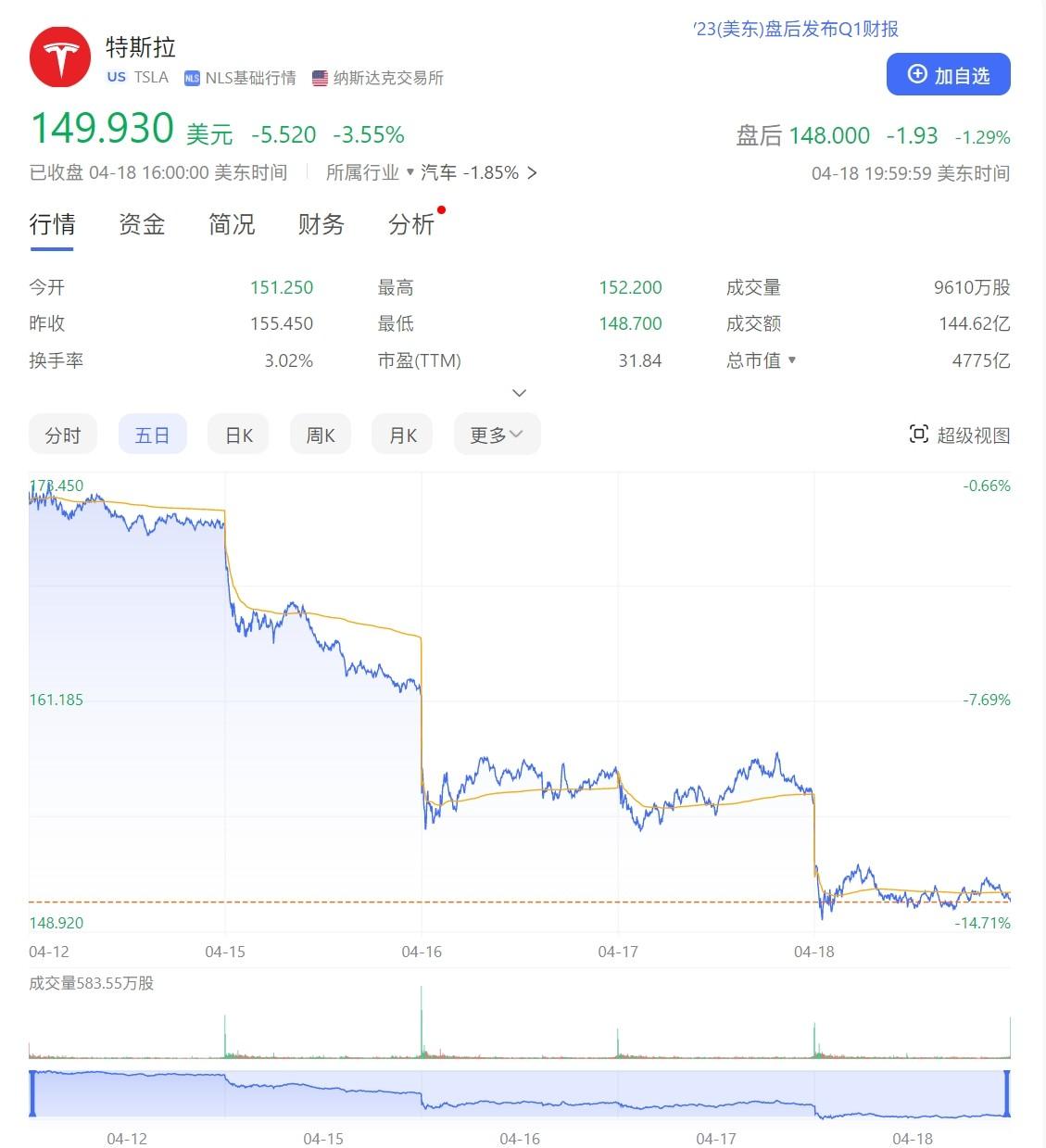Switch chart to 日K
Screen dimensions: 1046x1148
(239, 435)
